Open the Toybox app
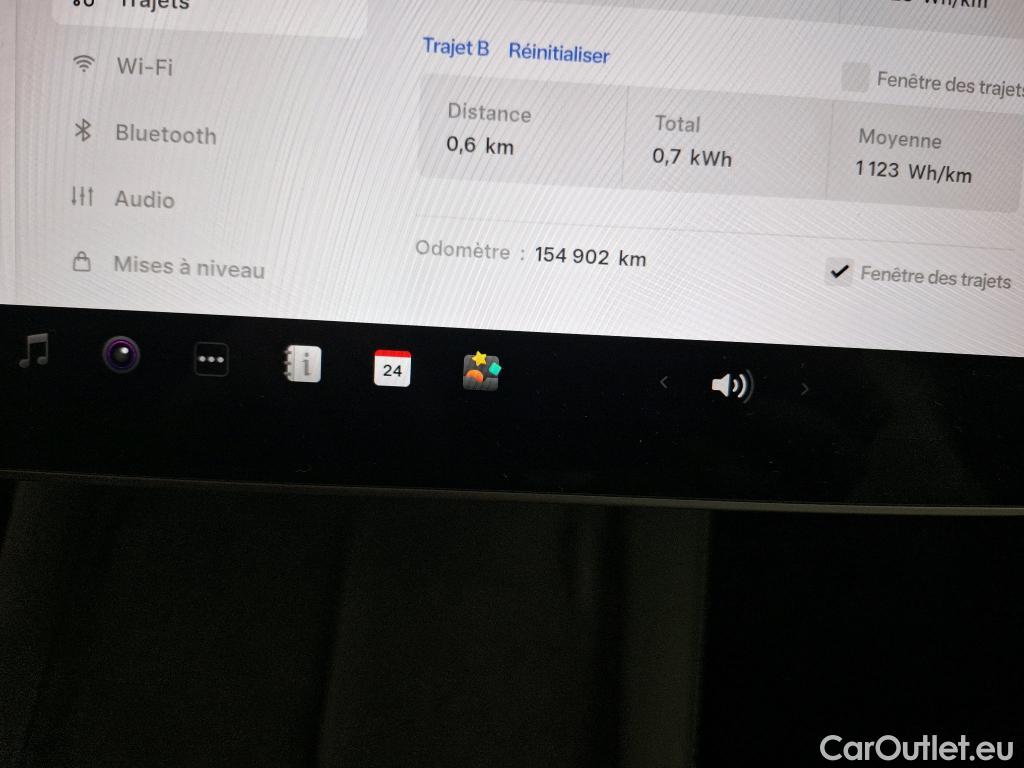The image size is (1024, 768). [x=481, y=372]
